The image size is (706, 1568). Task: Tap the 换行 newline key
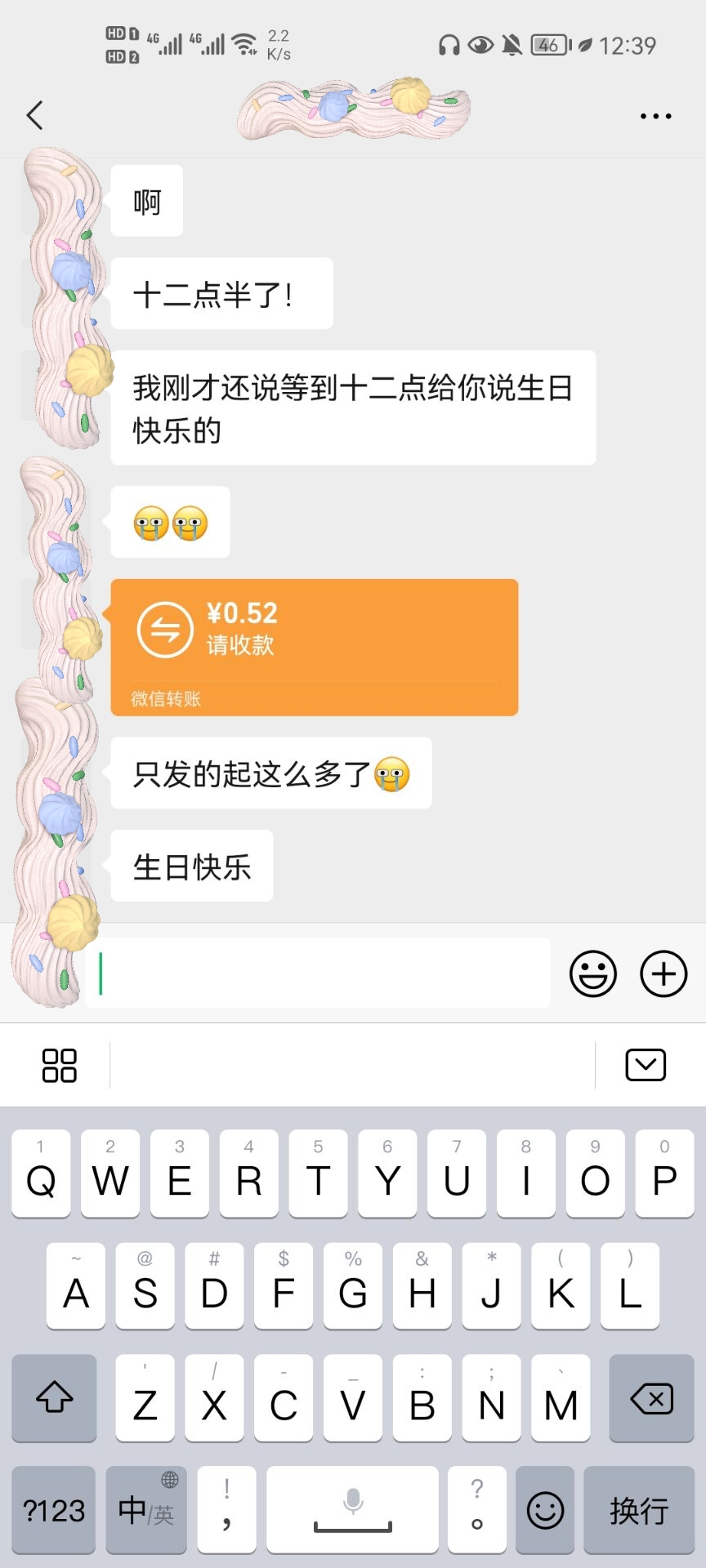point(638,1510)
